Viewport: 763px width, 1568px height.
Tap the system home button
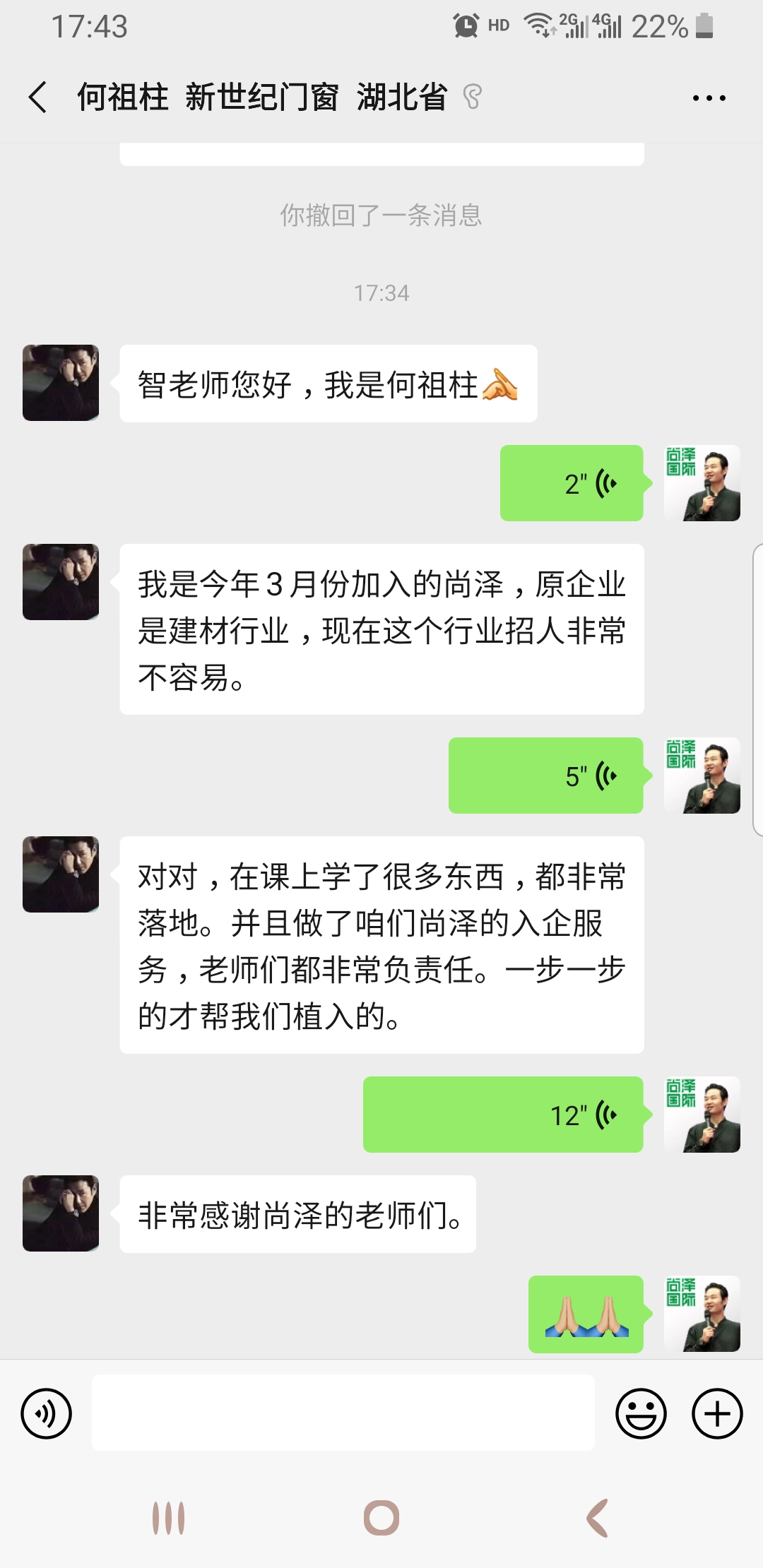381,1517
